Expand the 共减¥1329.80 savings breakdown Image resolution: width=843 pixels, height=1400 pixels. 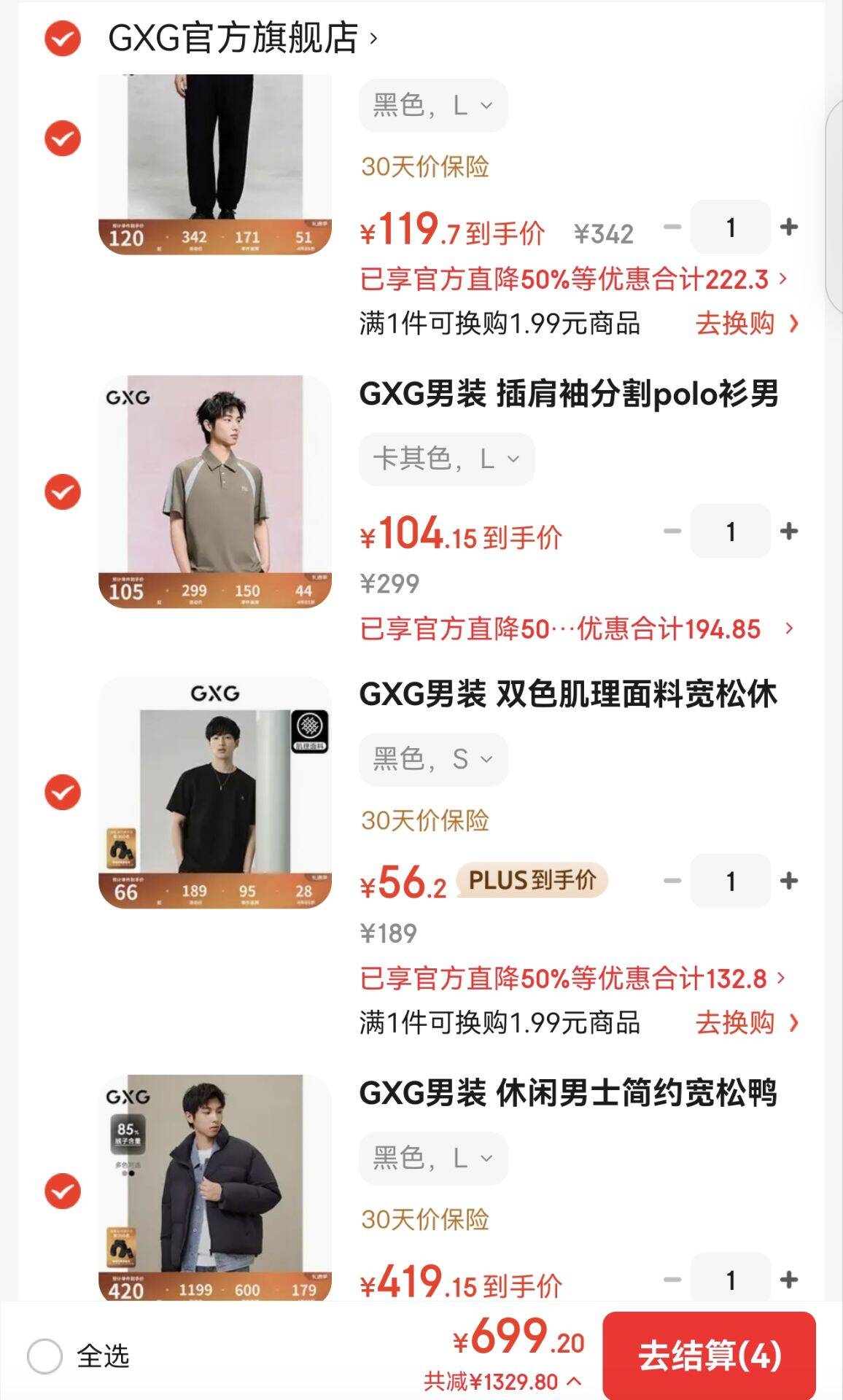pyautogui.click(x=503, y=1381)
